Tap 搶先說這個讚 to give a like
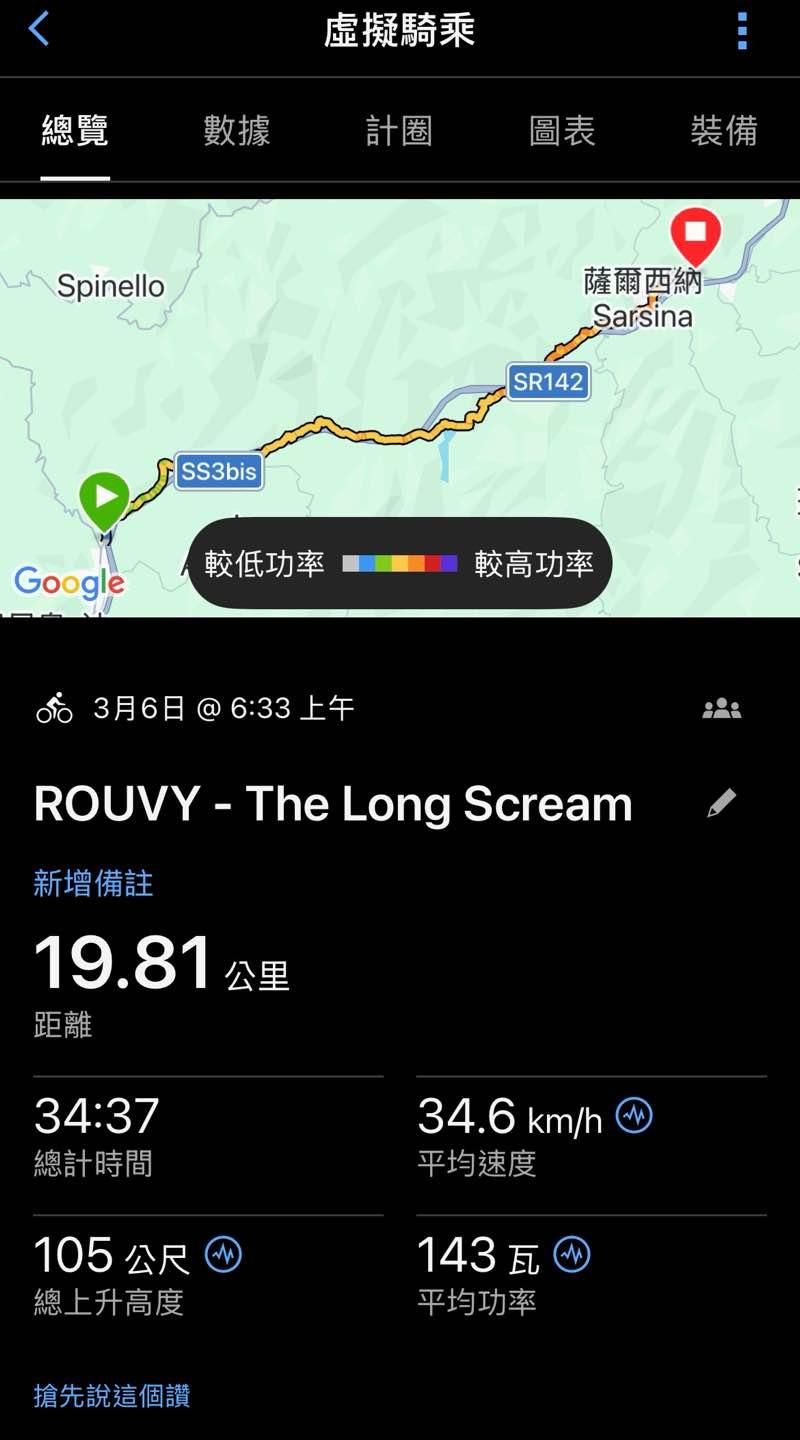This screenshot has height=1440, width=800. (x=112, y=1395)
